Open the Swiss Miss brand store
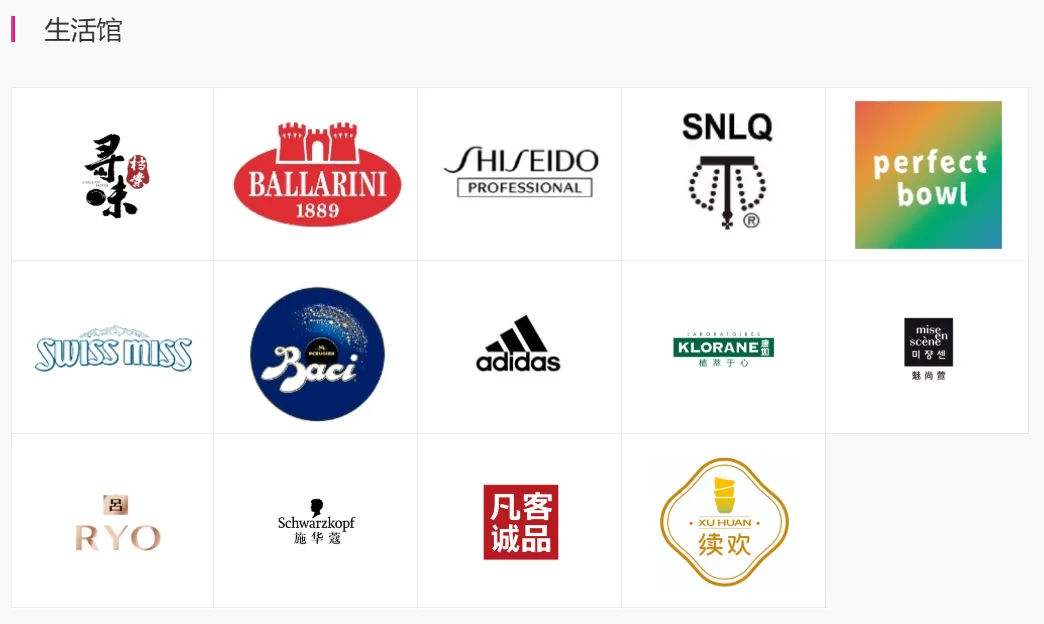The height and width of the screenshot is (624, 1044). 113,349
